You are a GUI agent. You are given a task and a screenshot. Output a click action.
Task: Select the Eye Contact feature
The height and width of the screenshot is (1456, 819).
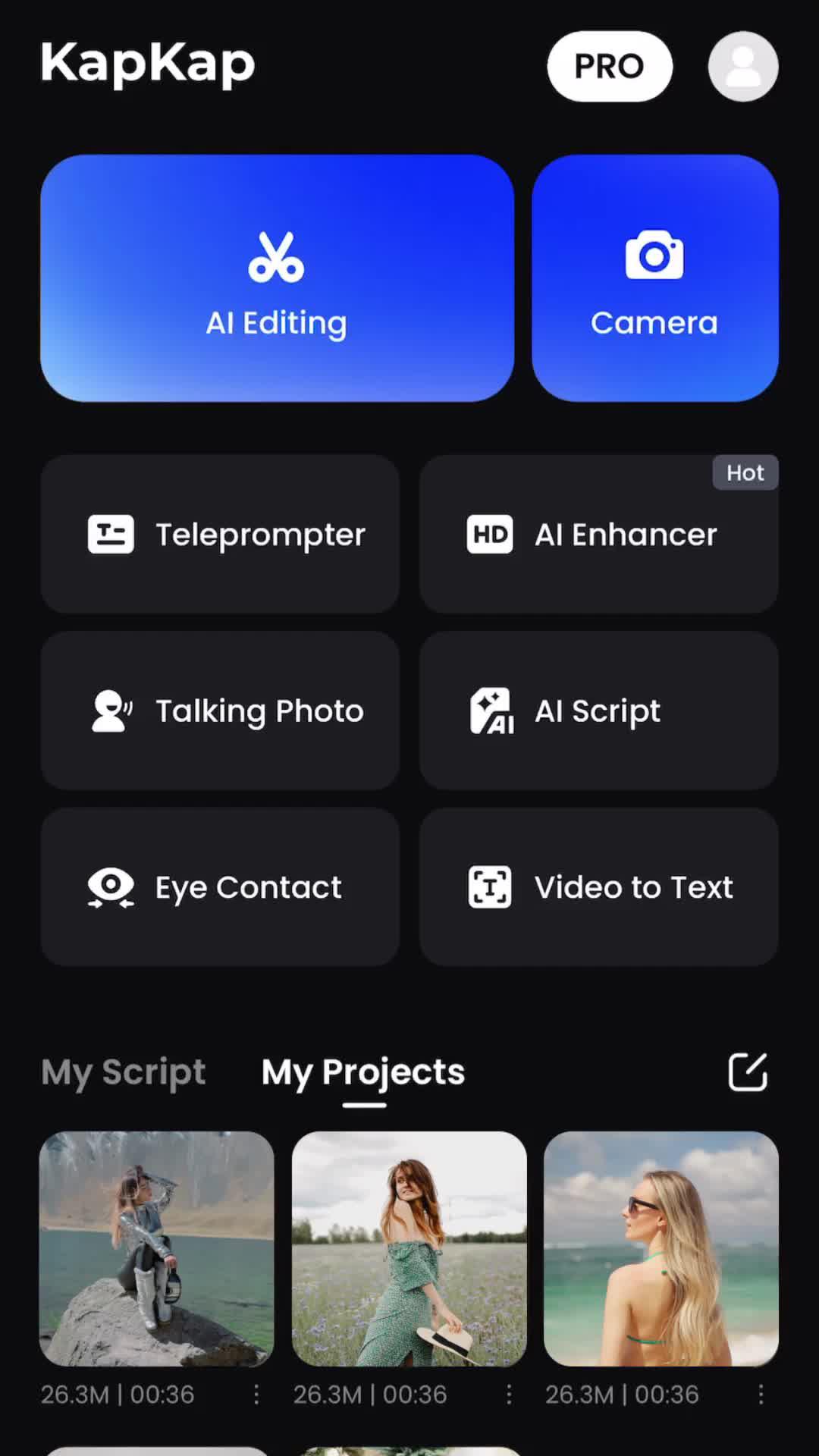coord(220,887)
